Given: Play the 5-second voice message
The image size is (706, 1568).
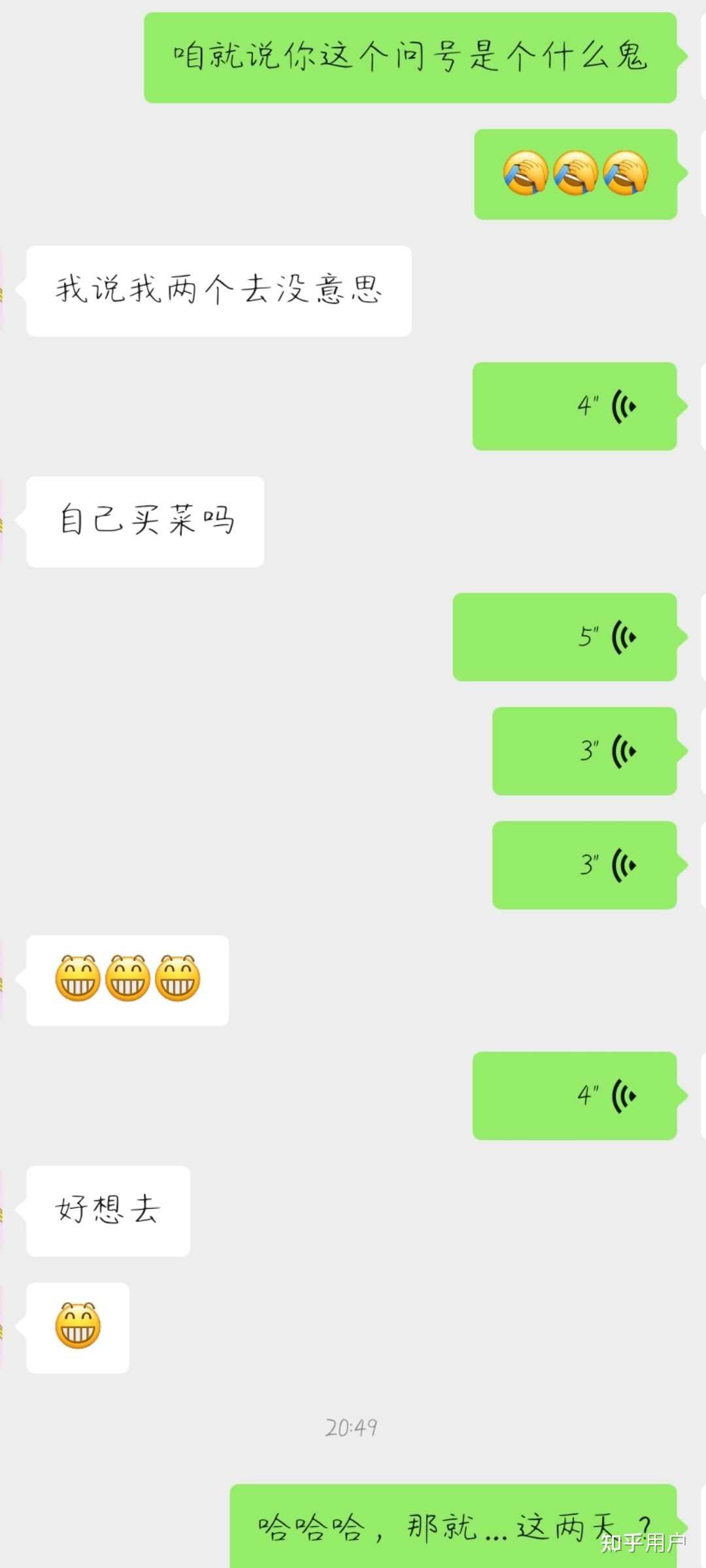Looking at the screenshot, I should [565, 637].
